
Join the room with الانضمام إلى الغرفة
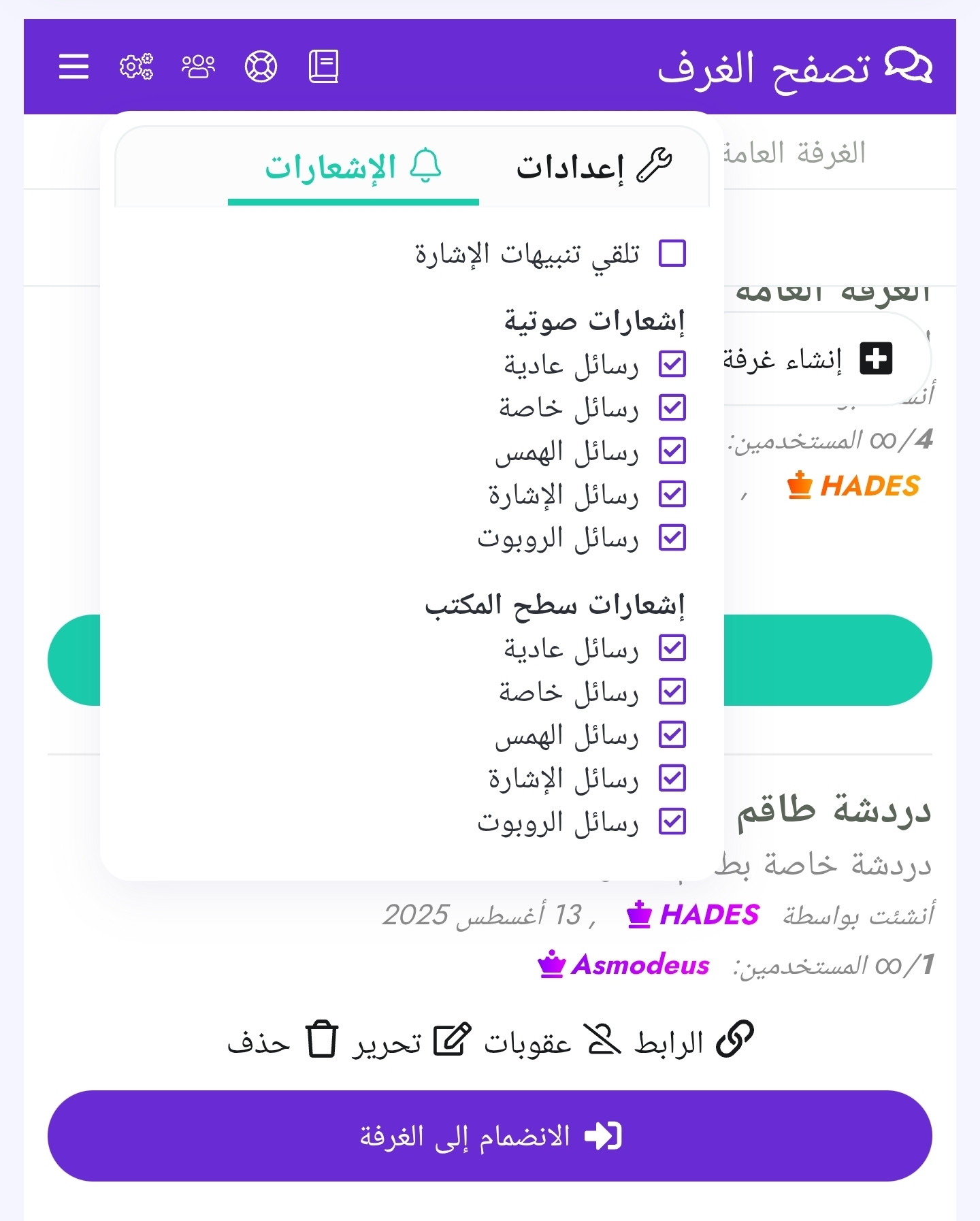coord(489,1136)
